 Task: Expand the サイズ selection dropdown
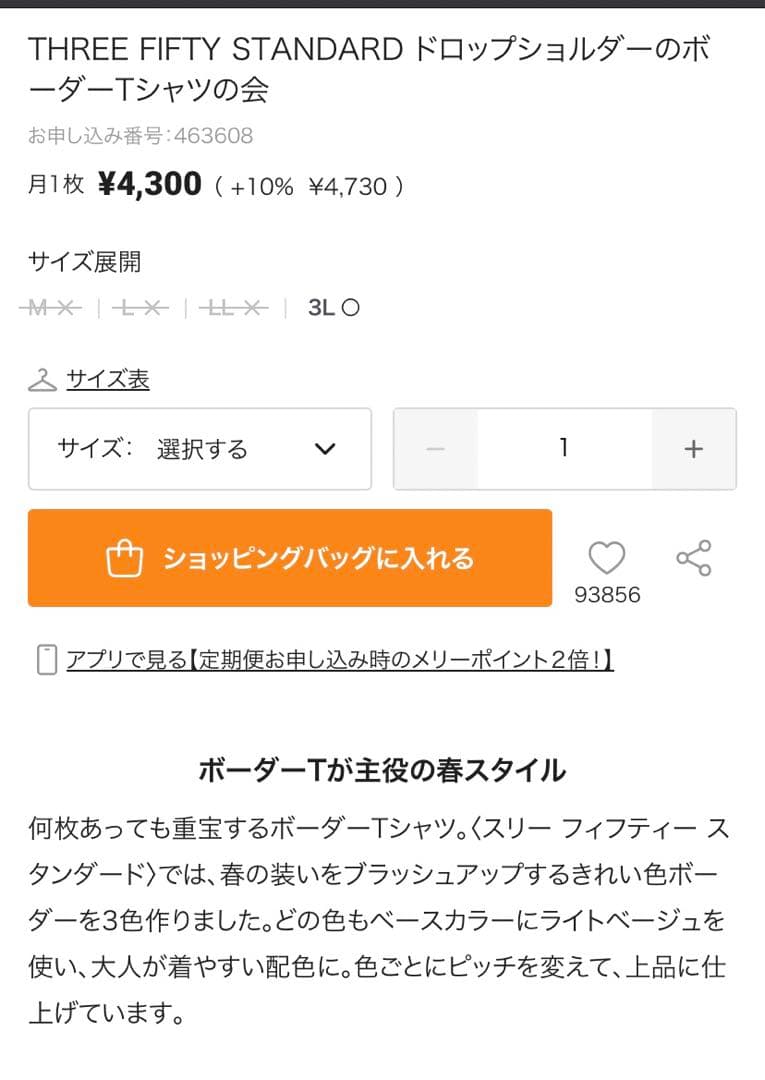coord(200,449)
